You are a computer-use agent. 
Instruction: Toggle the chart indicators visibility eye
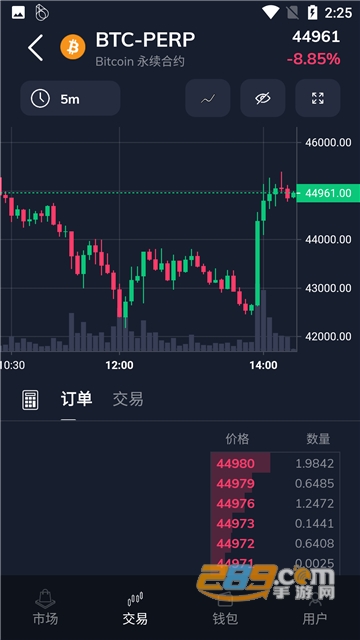(262, 98)
